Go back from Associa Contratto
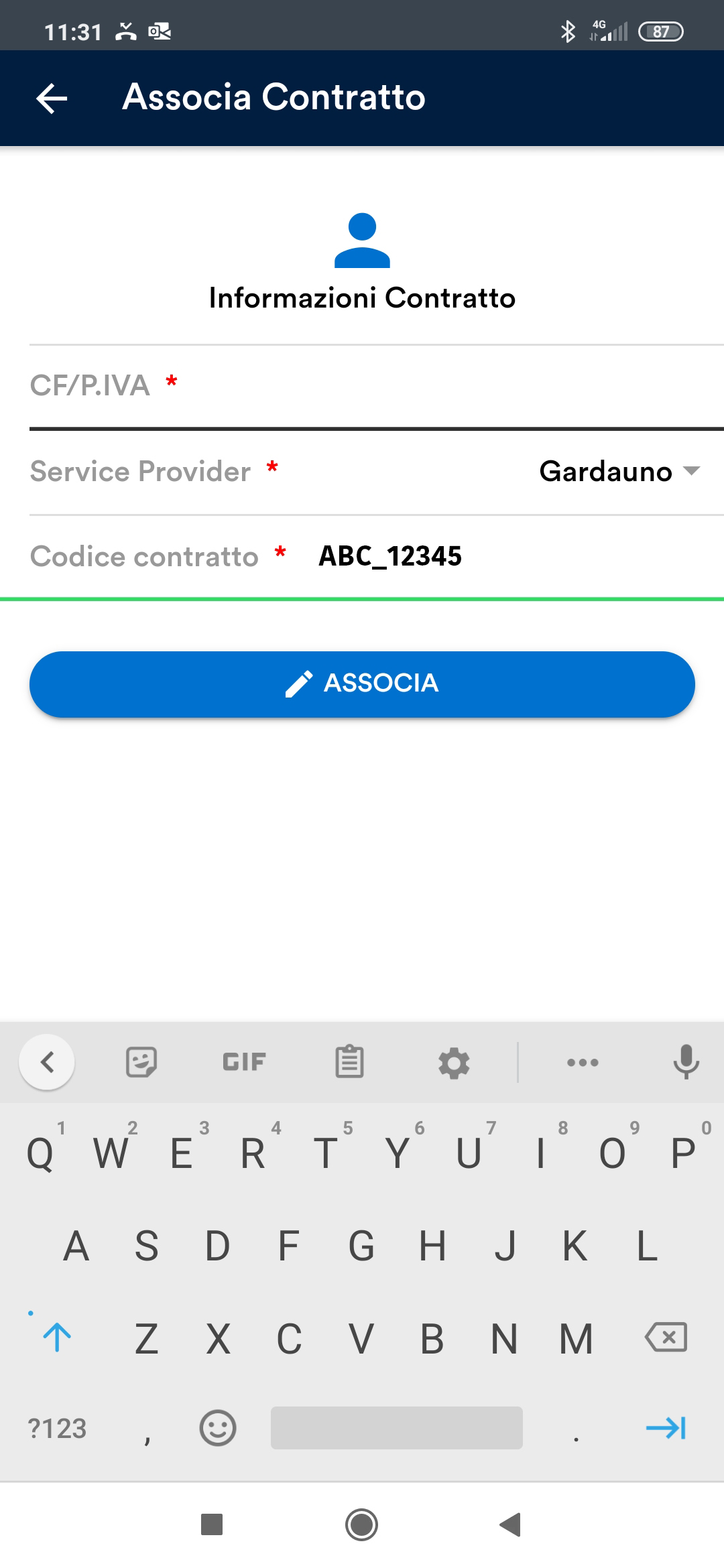724x1568 pixels. (x=52, y=99)
